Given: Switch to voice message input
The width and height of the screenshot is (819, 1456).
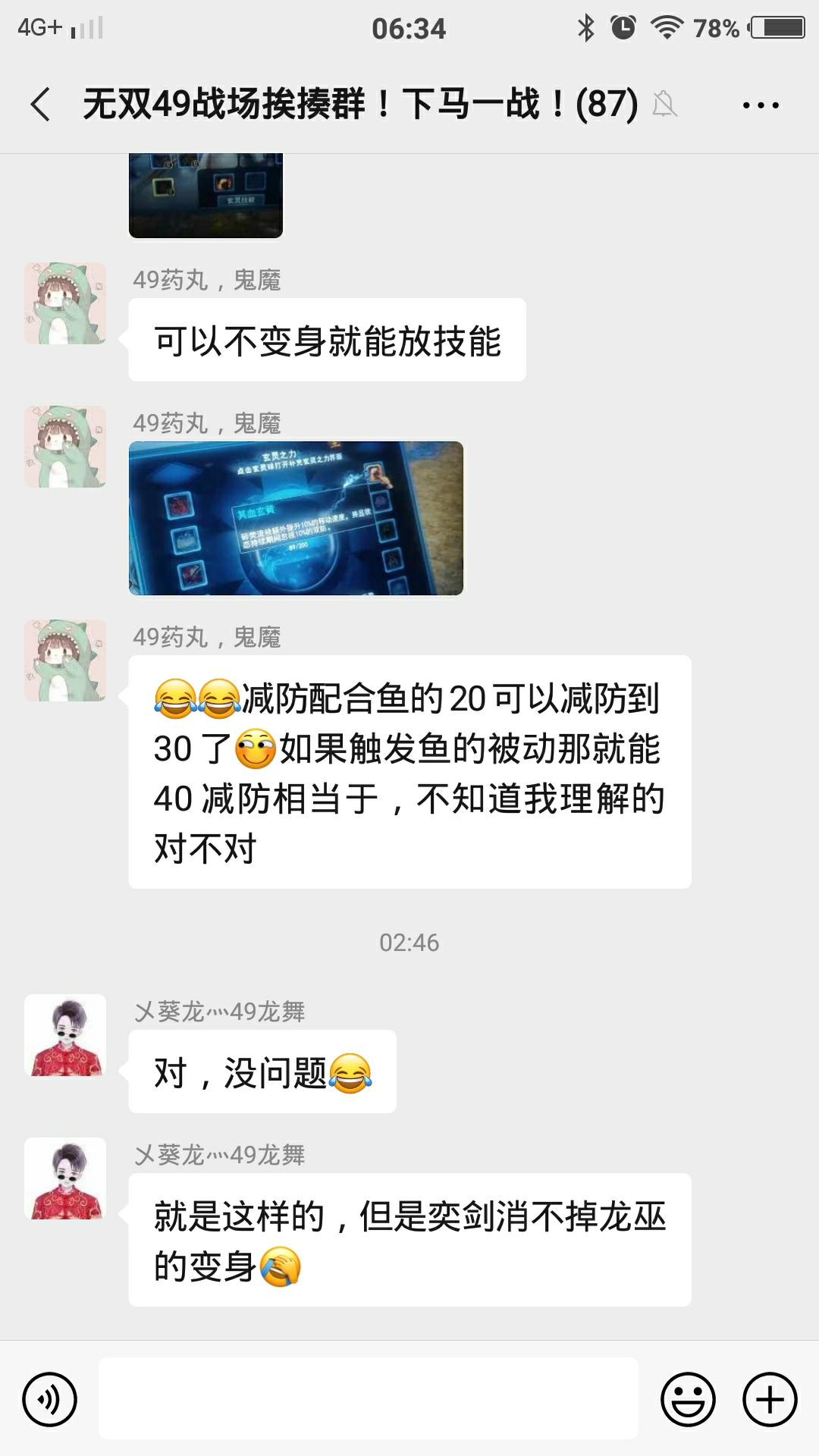Looking at the screenshot, I should (x=50, y=1399).
